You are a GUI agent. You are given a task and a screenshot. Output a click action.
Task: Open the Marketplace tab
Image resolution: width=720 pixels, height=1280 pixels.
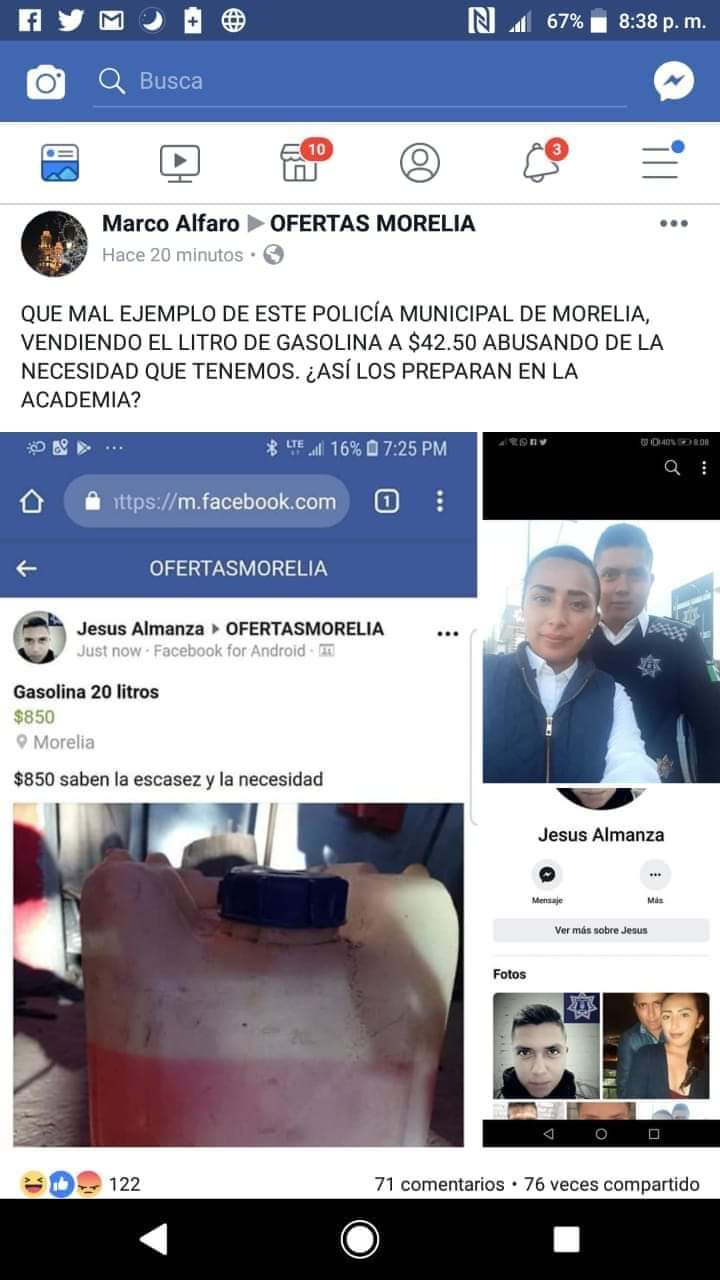(x=300, y=164)
